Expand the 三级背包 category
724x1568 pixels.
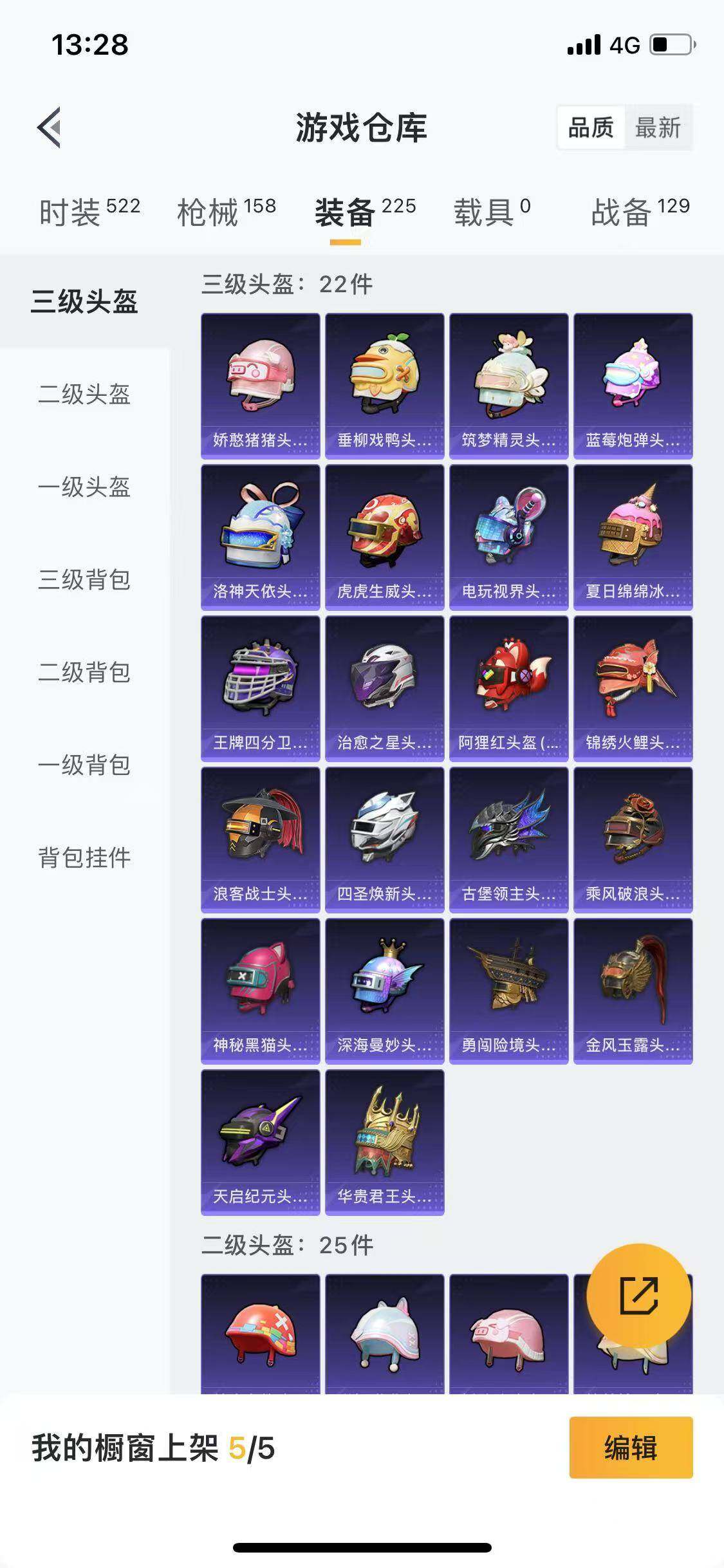(84, 581)
